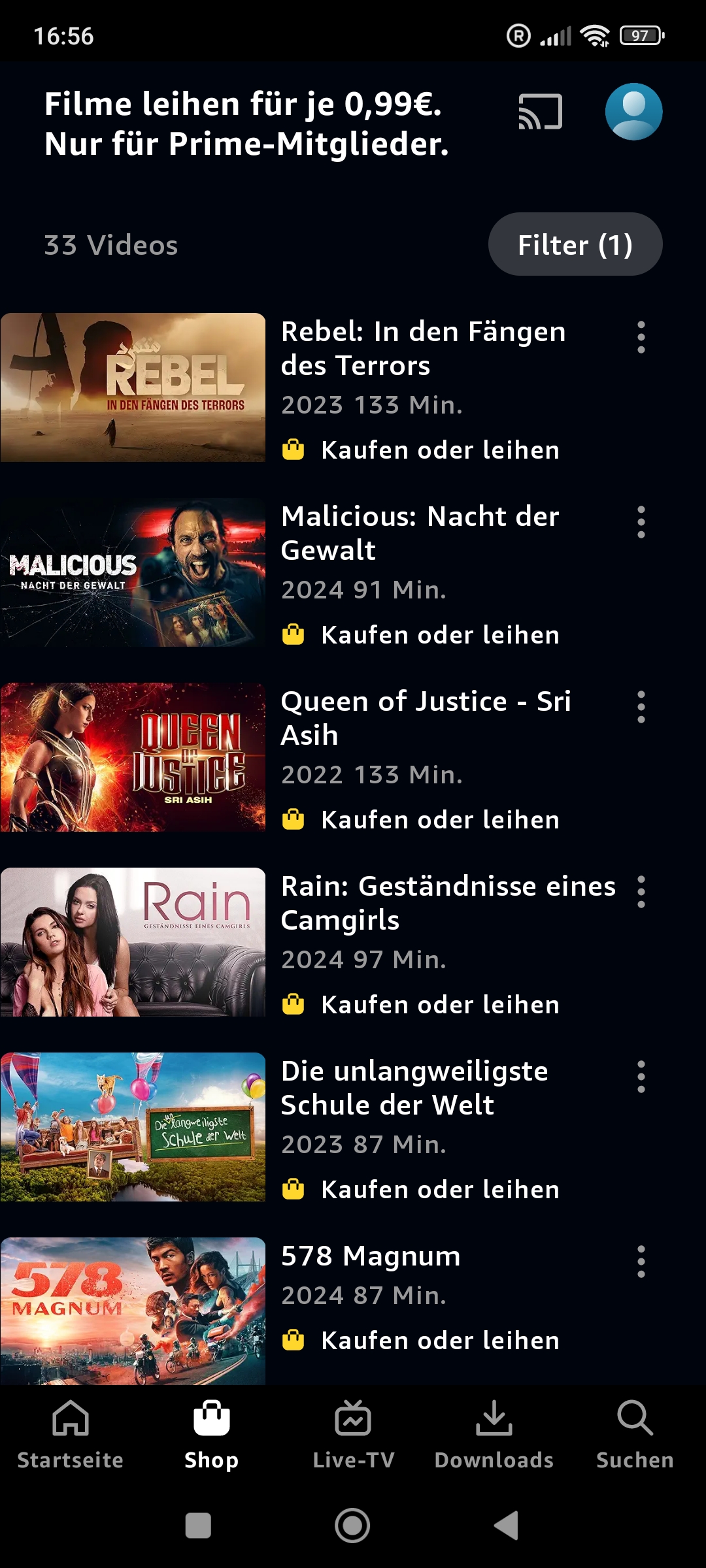Image resolution: width=706 pixels, height=1568 pixels.
Task: Open the user profile avatar
Action: [633, 112]
